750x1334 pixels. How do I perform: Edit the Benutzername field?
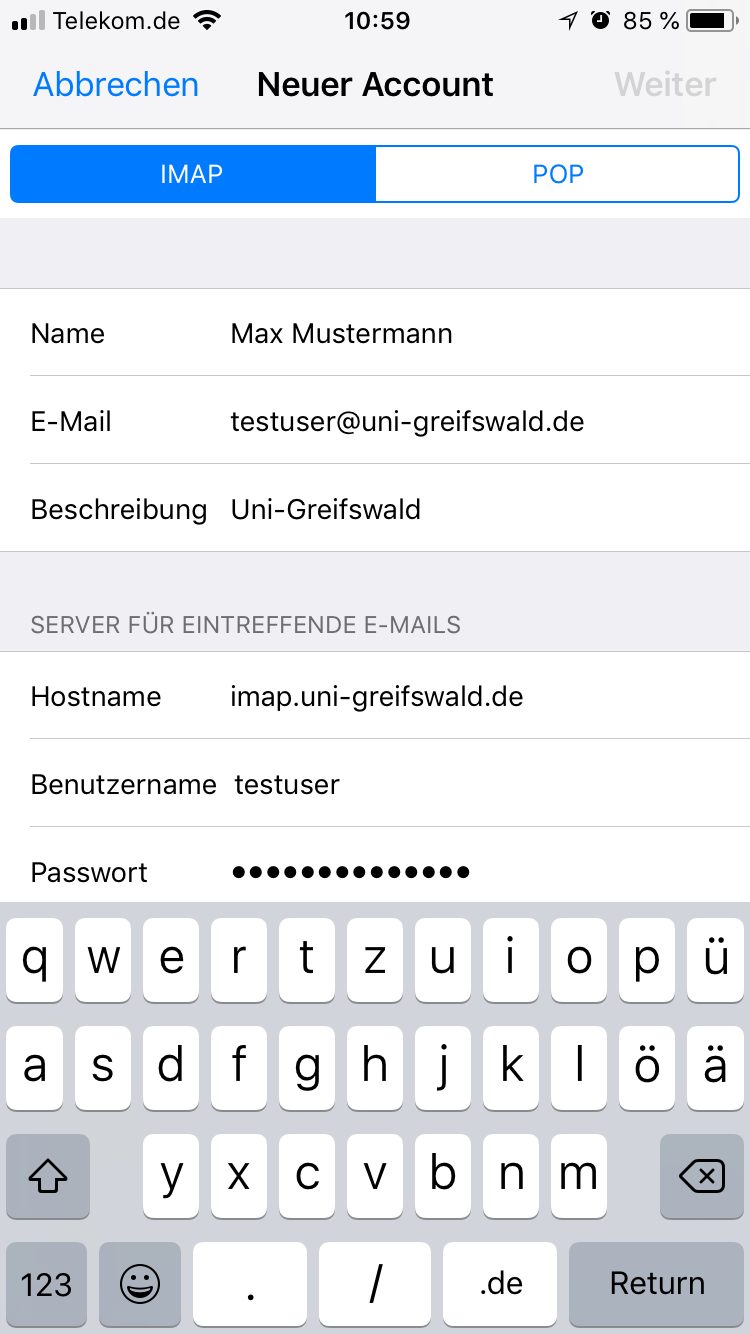[480, 784]
